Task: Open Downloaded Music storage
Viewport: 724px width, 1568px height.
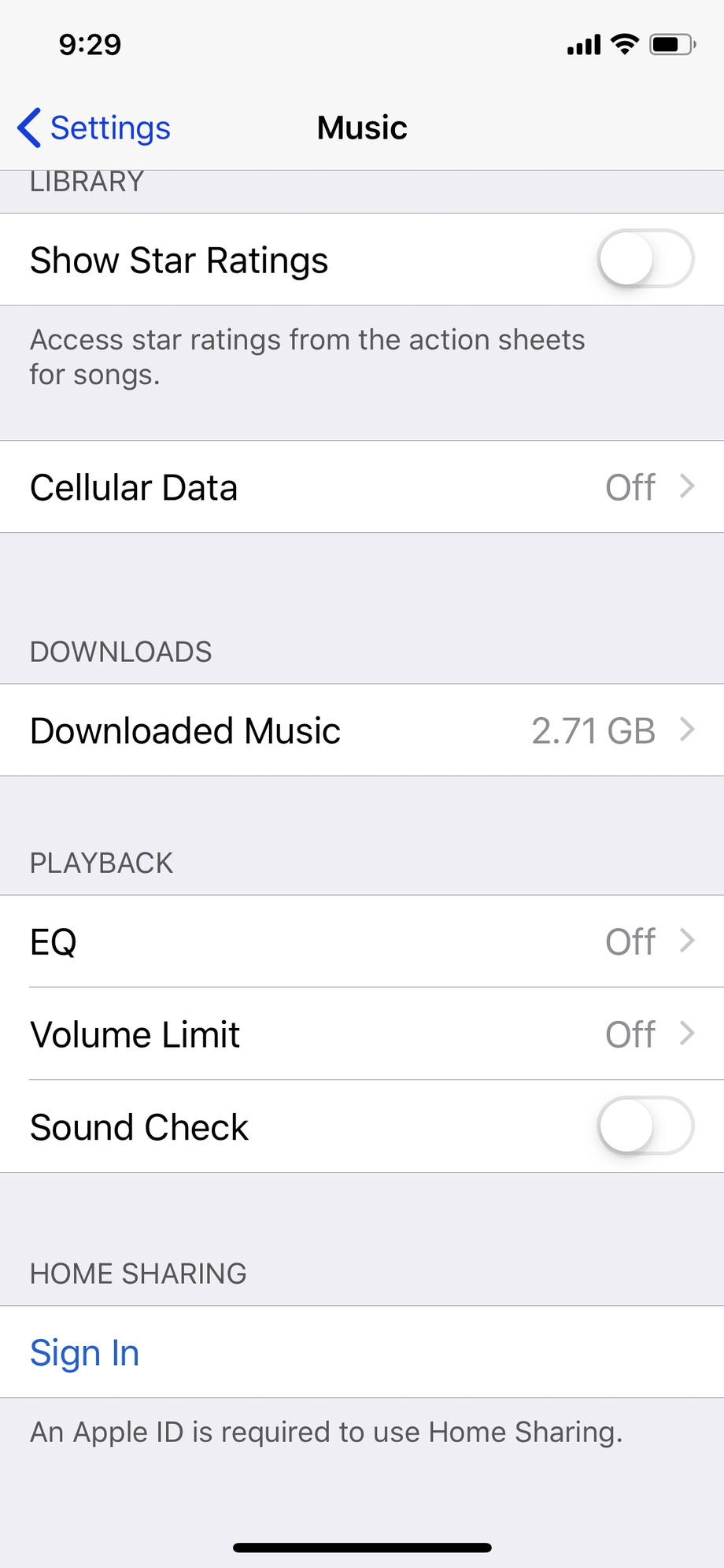Action: pyautogui.click(x=362, y=730)
